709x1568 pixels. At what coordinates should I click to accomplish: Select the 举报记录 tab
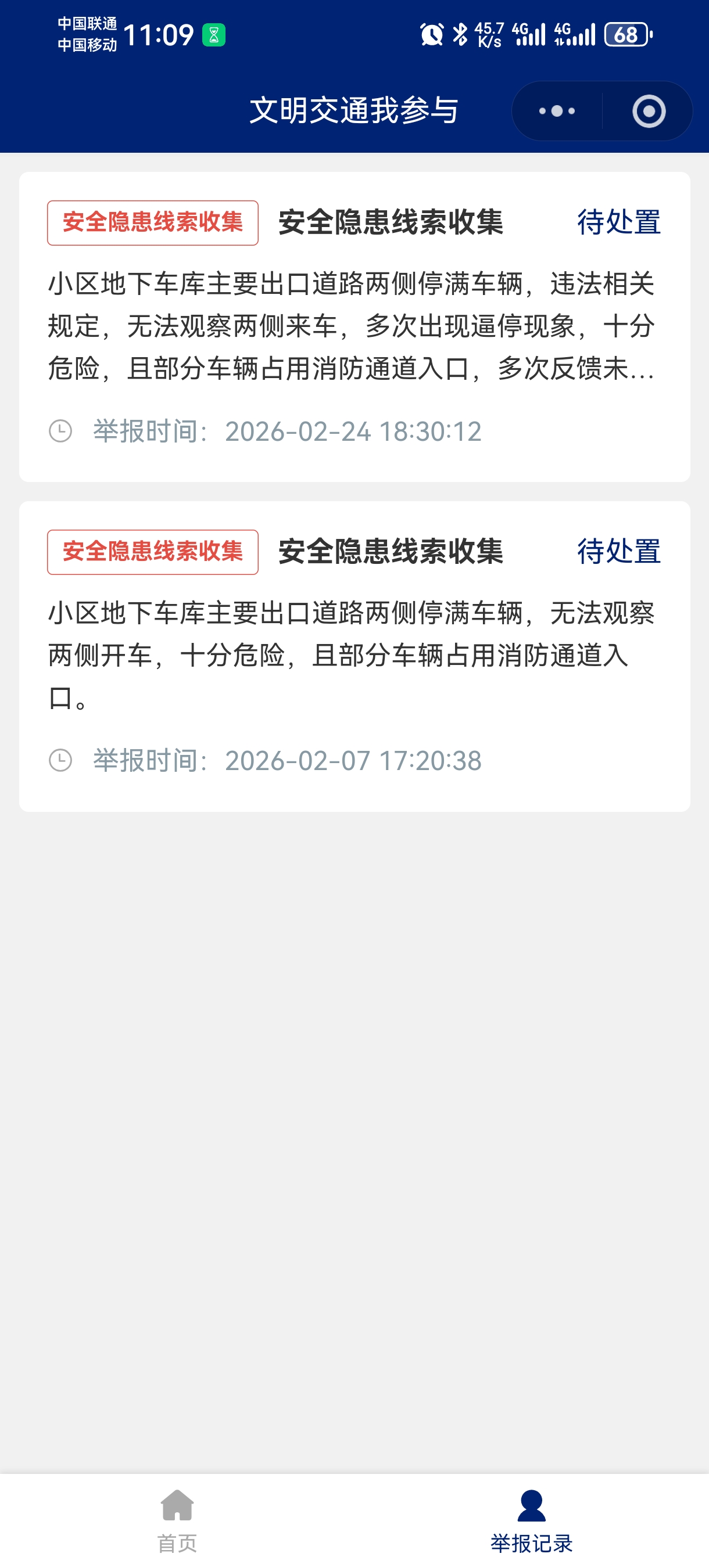[x=531, y=1520]
